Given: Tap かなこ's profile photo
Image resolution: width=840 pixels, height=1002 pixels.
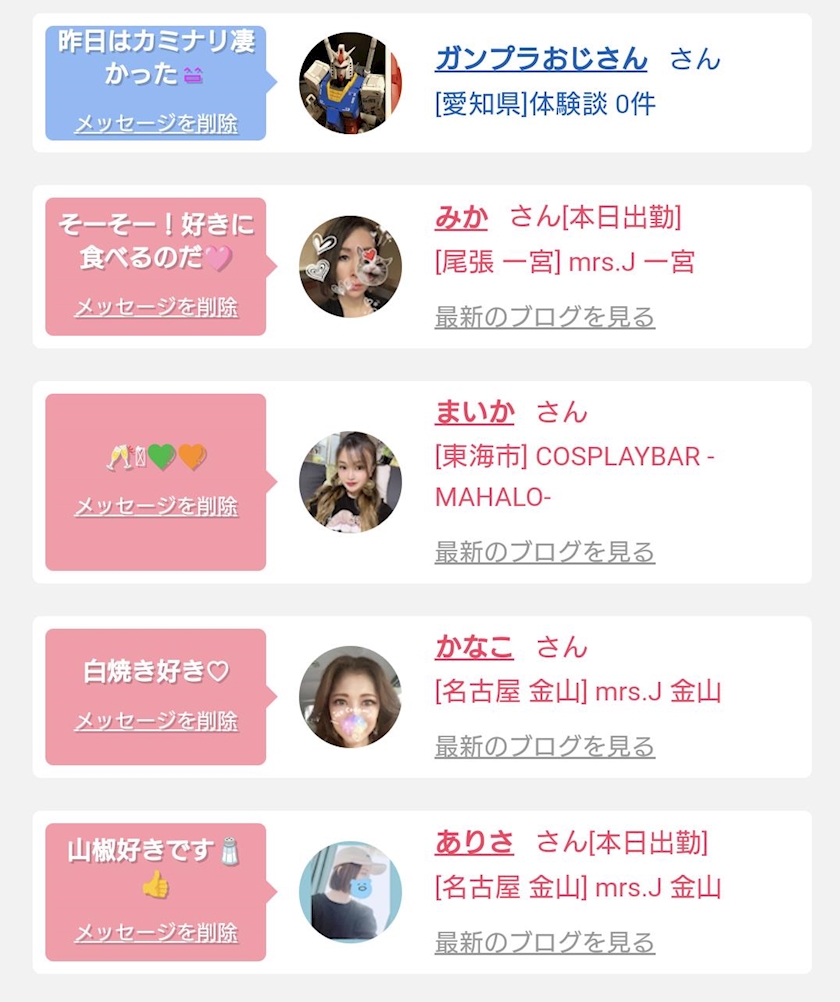Looking at the screenshot, I should pyautogui.click(x=350, y=697).
